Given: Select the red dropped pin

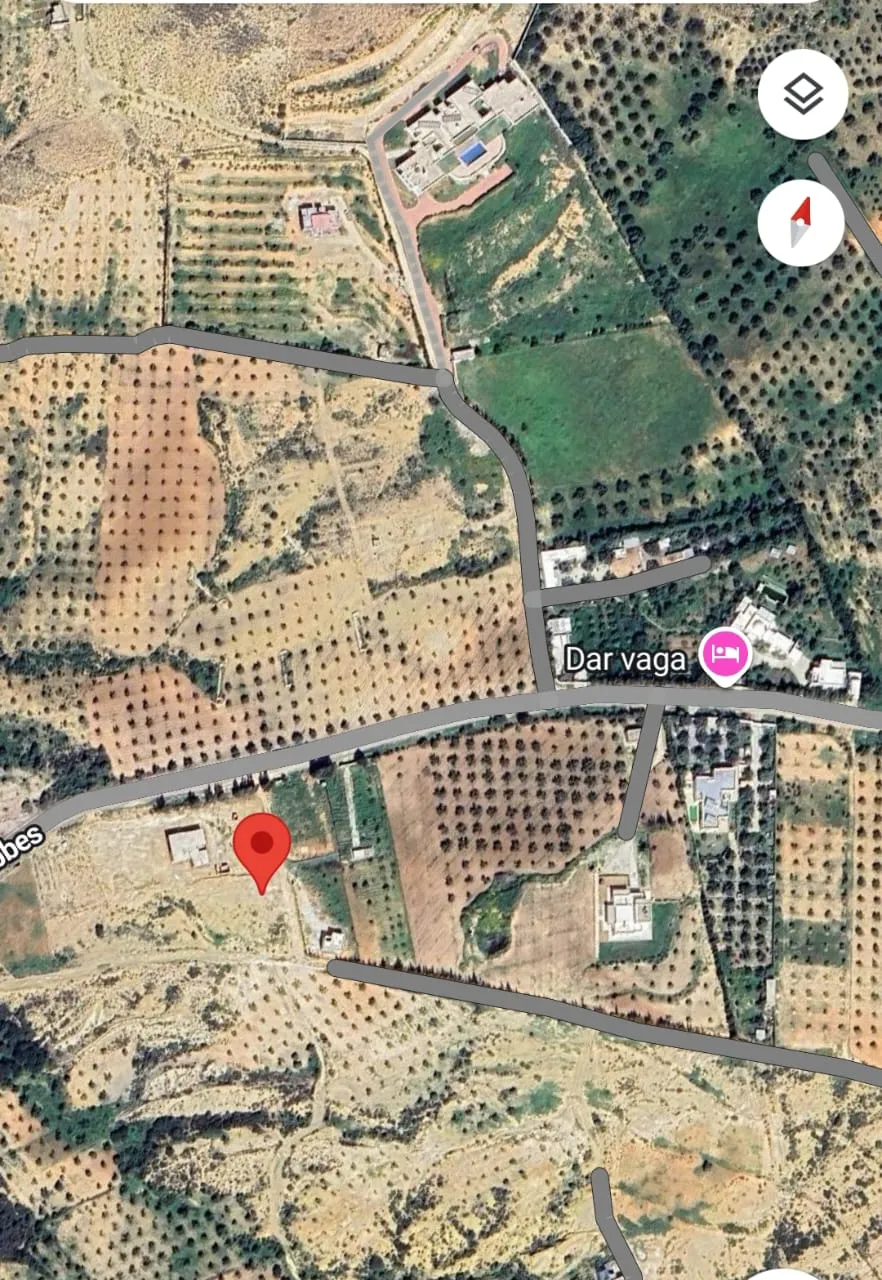Looking at the screenshot, I should (x=262, y=846).
